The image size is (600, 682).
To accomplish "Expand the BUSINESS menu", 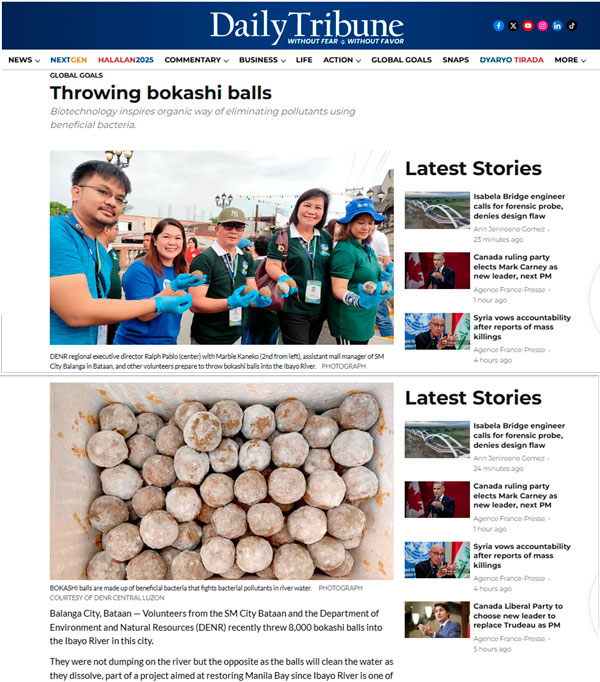I will (262, 60).
